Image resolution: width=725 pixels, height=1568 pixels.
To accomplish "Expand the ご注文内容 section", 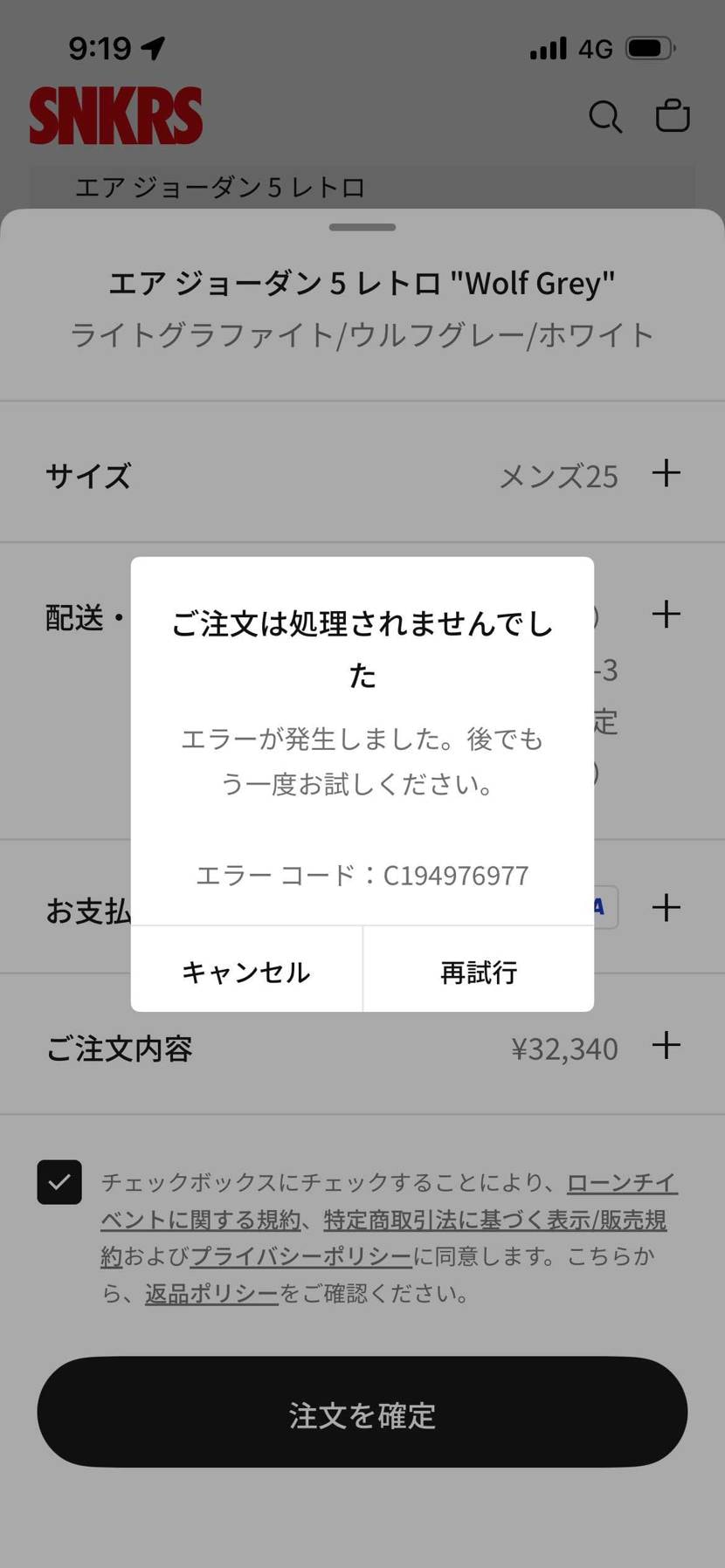I will [666, 1044].
